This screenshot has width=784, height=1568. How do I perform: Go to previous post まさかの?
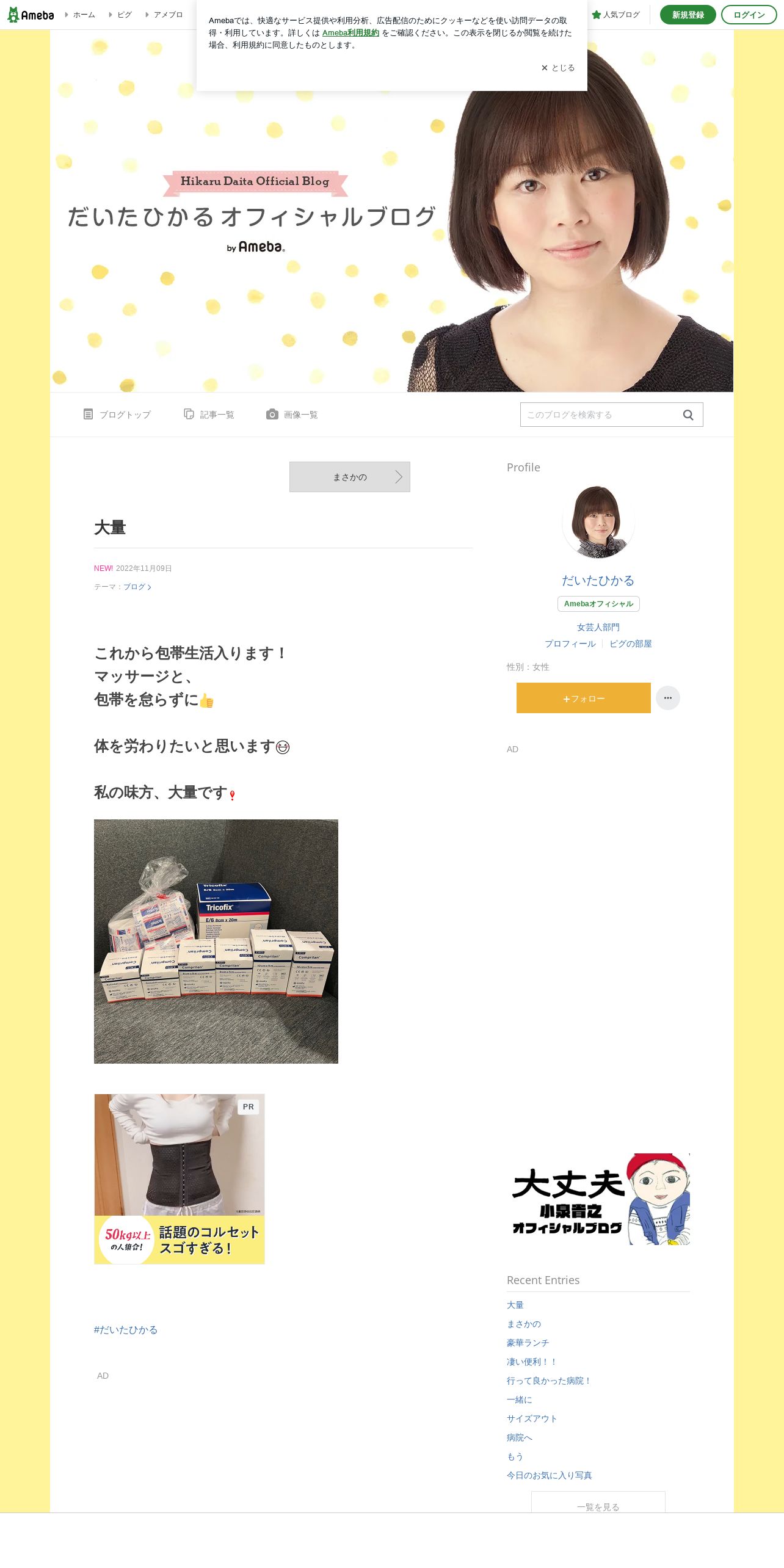[x=350, y=477]
